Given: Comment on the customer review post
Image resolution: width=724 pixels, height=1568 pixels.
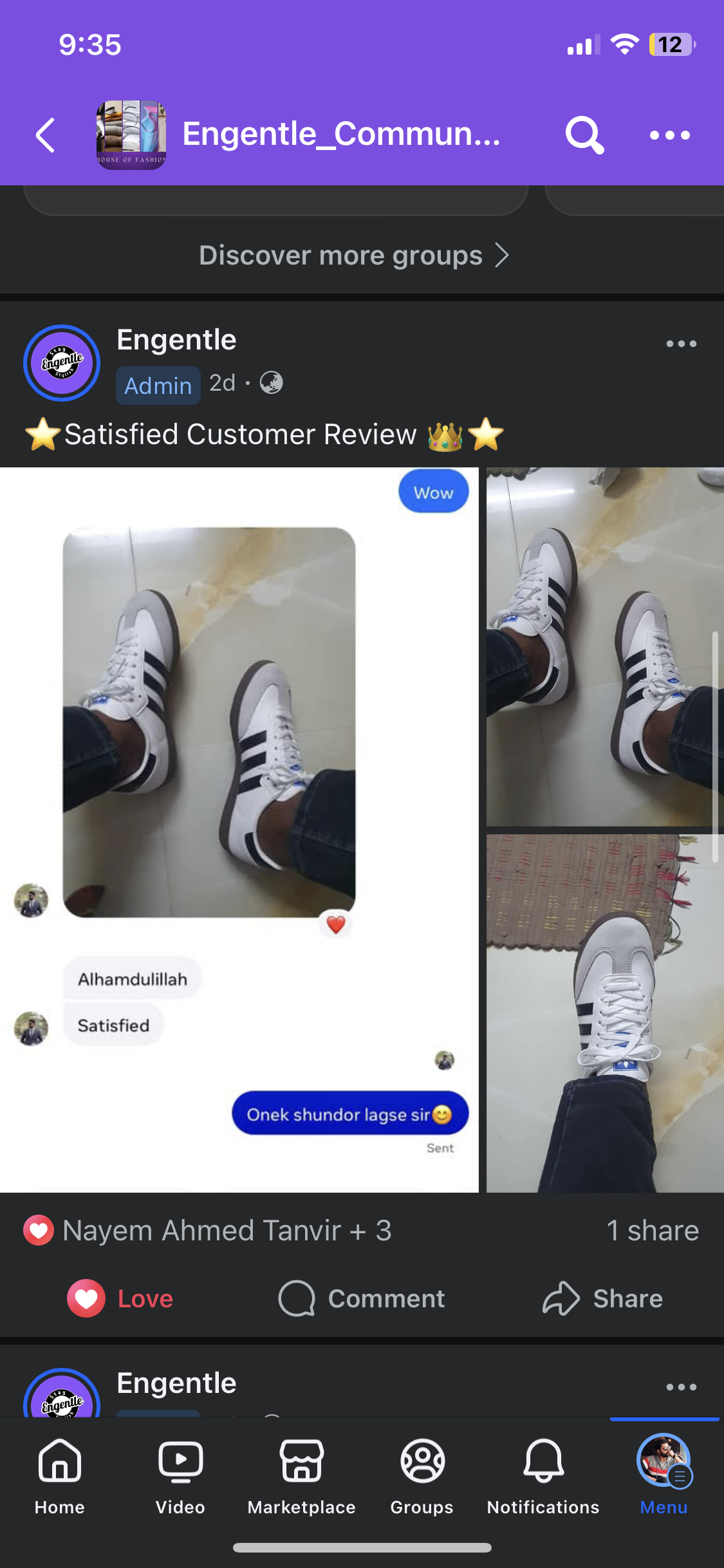Looking at the screenshot, I should (362, 1298).
